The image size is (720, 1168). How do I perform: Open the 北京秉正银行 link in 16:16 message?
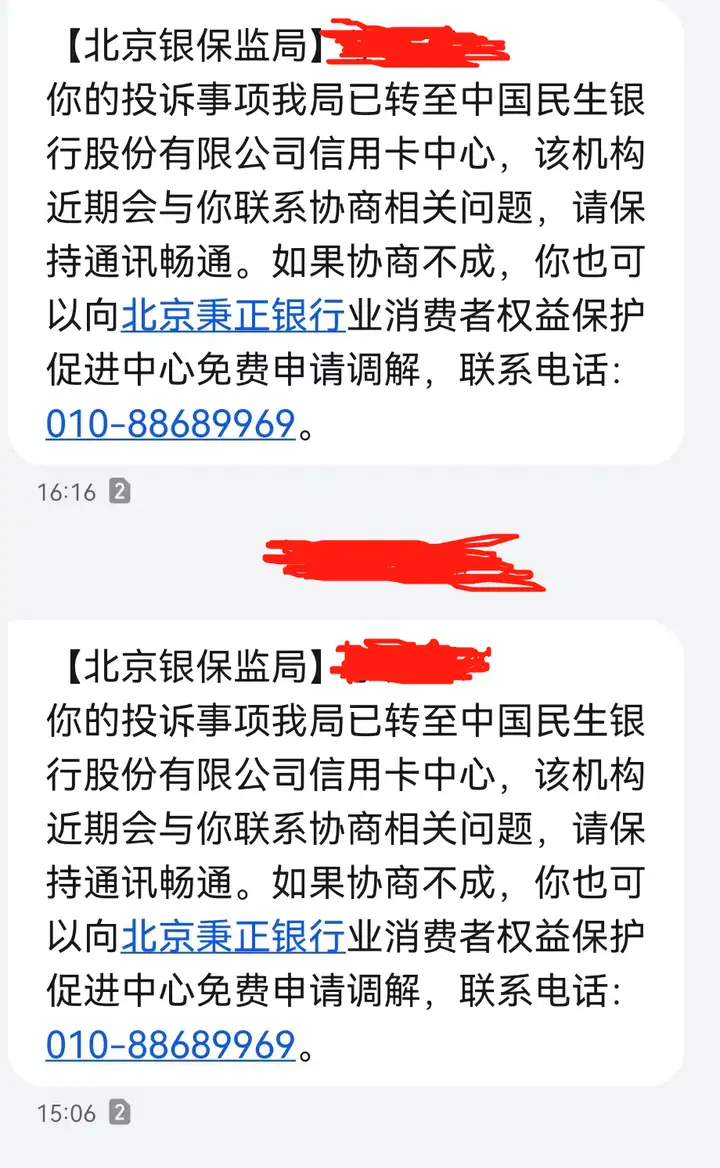pos(233,316)
